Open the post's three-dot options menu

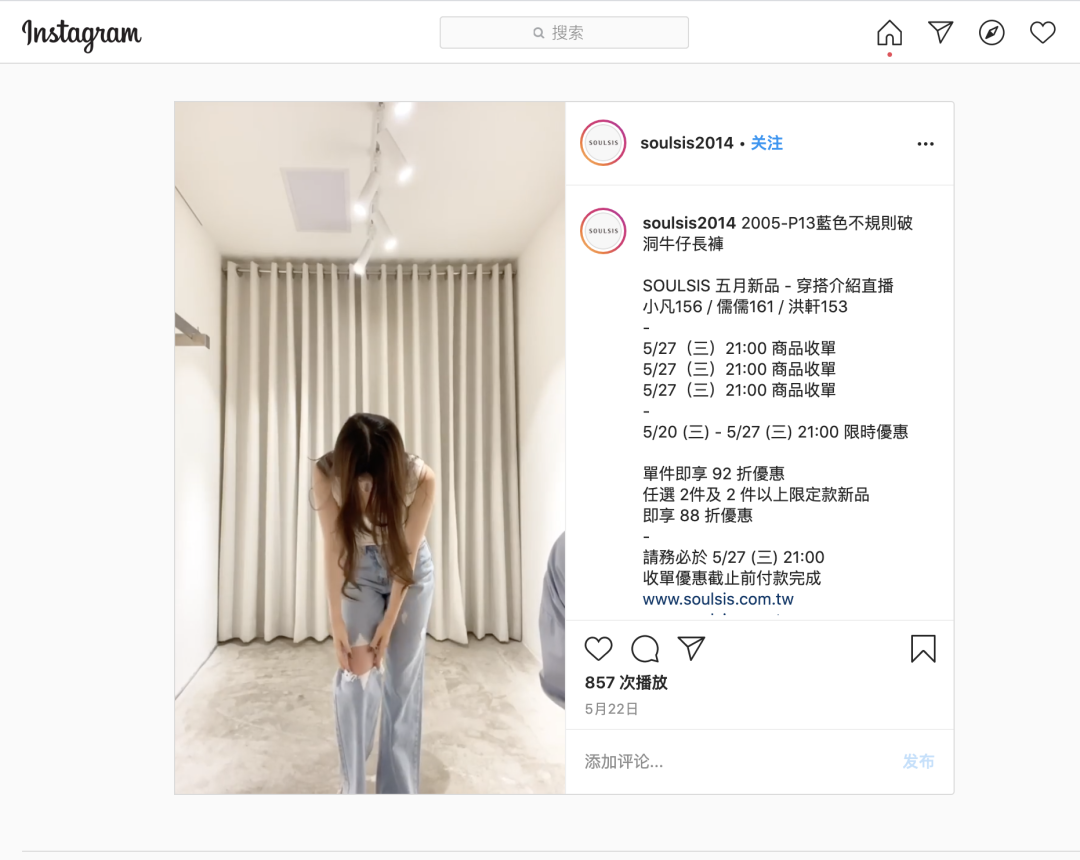point(925,144)
